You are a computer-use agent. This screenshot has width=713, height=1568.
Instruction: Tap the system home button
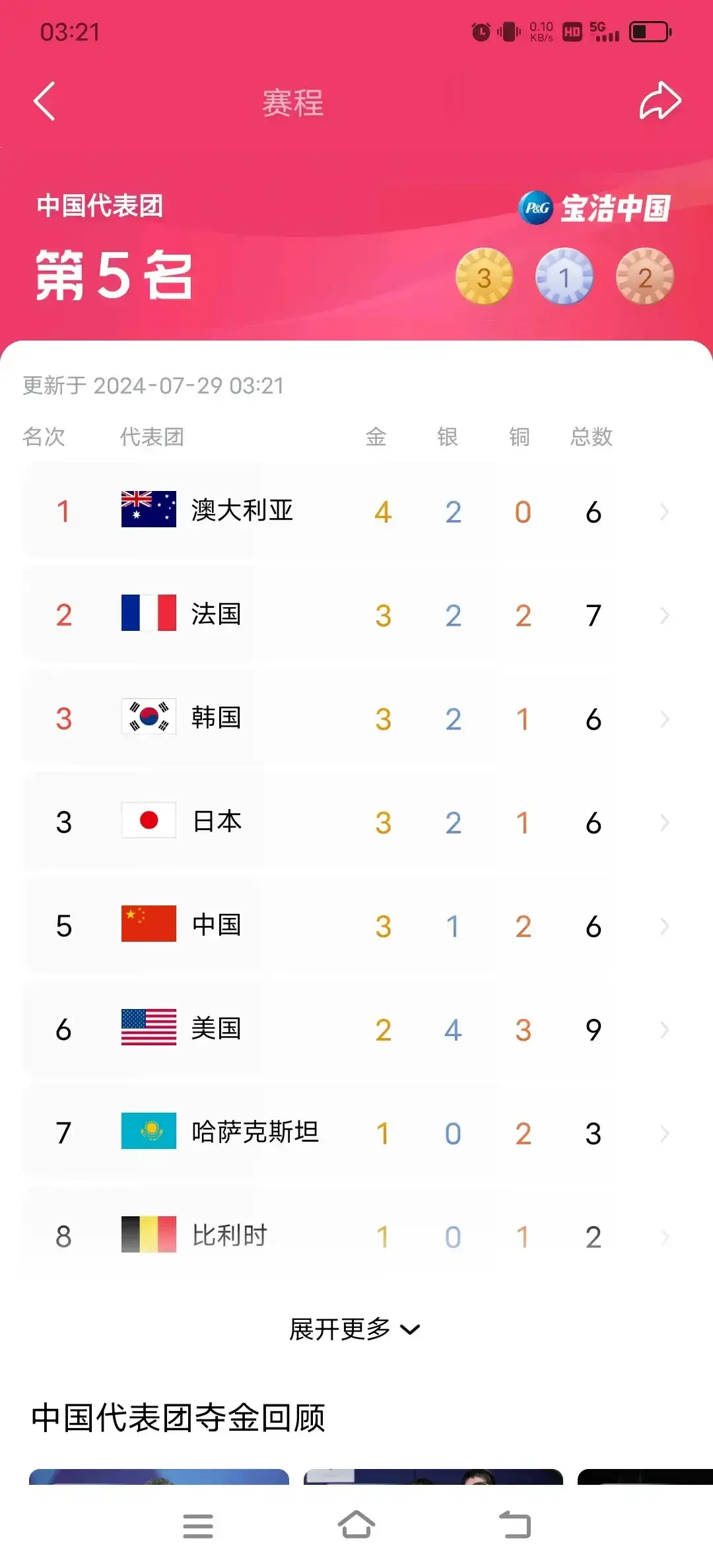[x=356, y=1525]
